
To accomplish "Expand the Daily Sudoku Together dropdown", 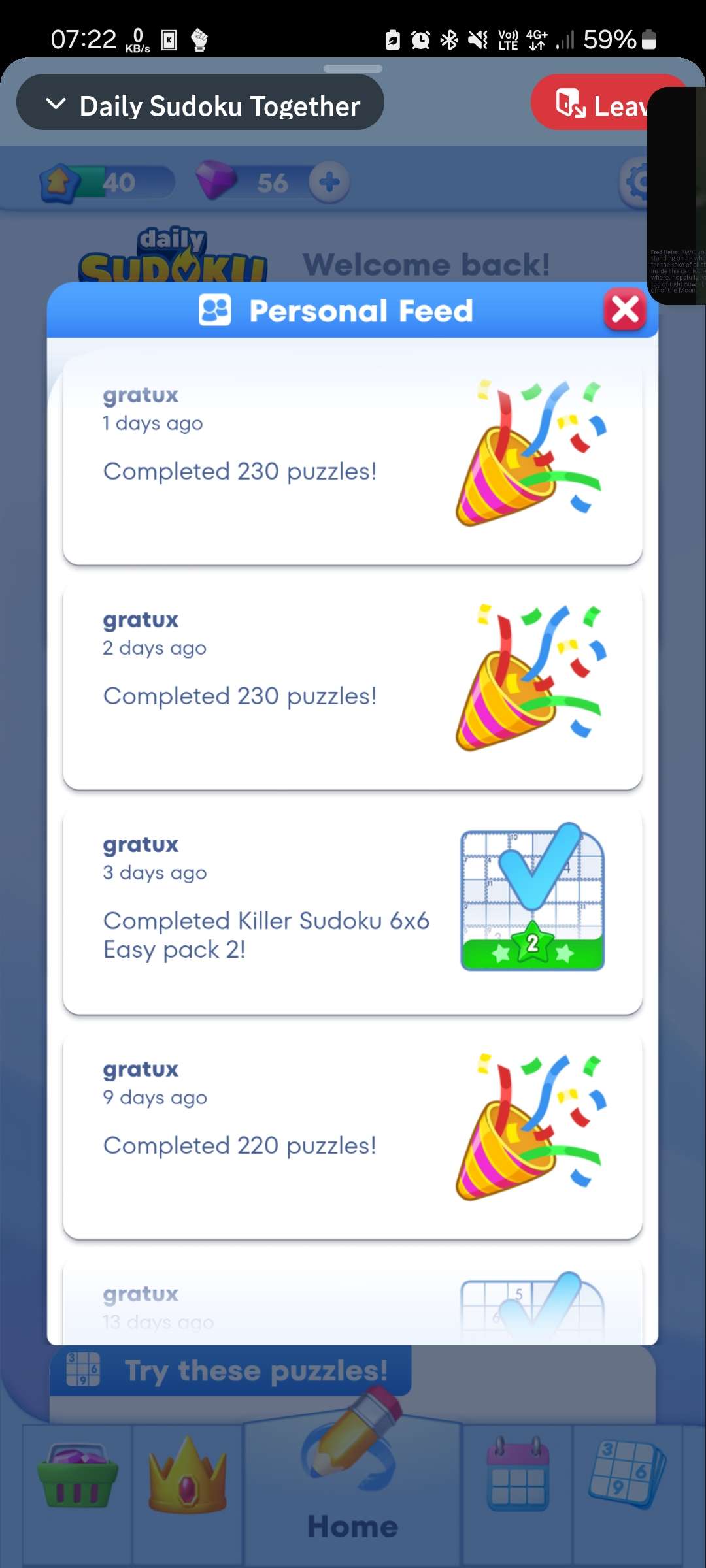I will tap(200, 105).
